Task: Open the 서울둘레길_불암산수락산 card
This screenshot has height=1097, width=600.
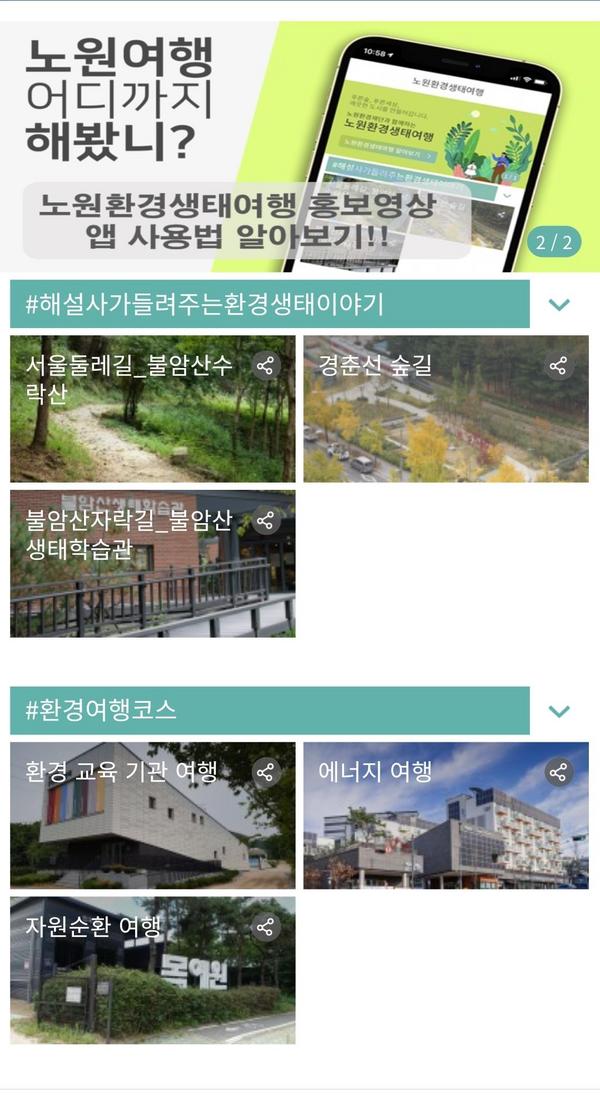Action: point(152,409)
